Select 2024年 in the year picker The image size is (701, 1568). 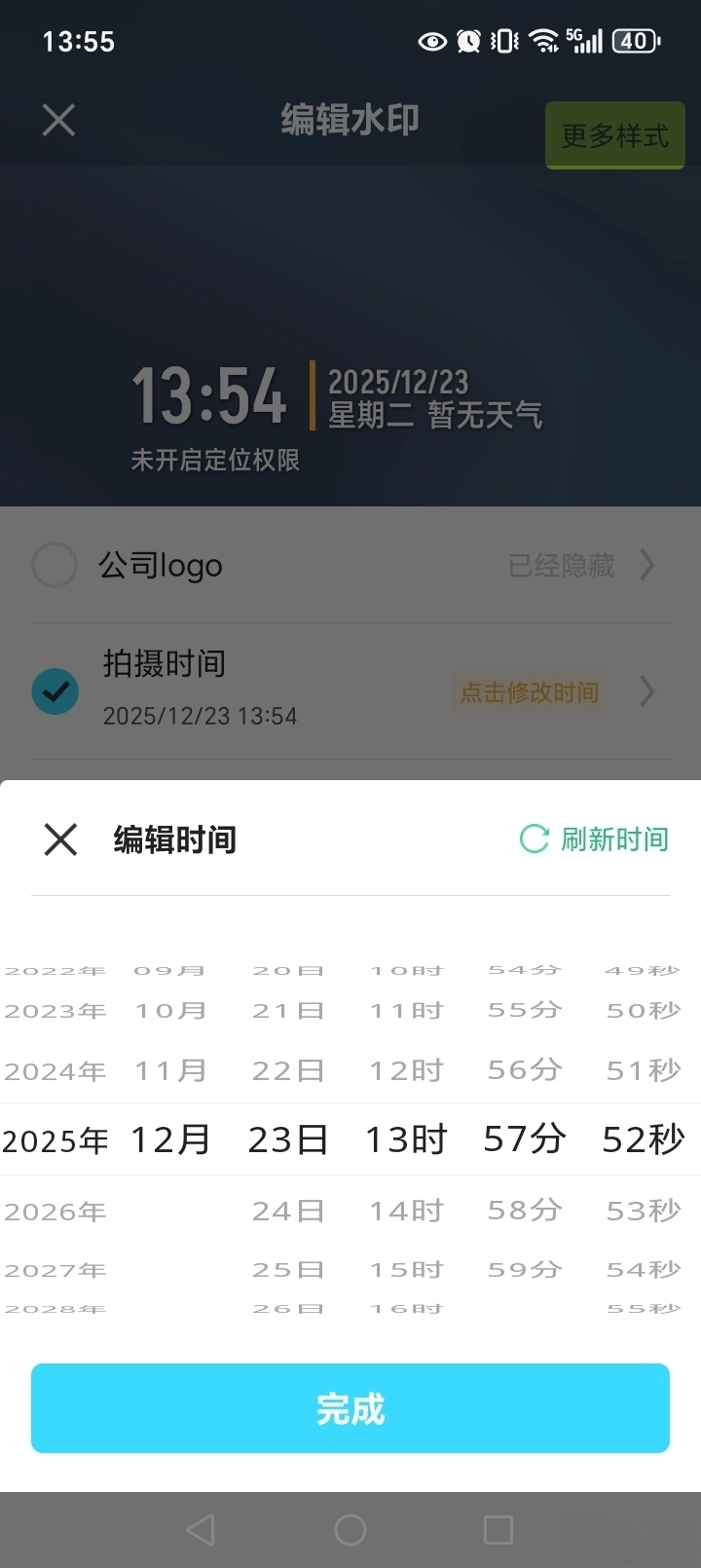point(55,1071)
